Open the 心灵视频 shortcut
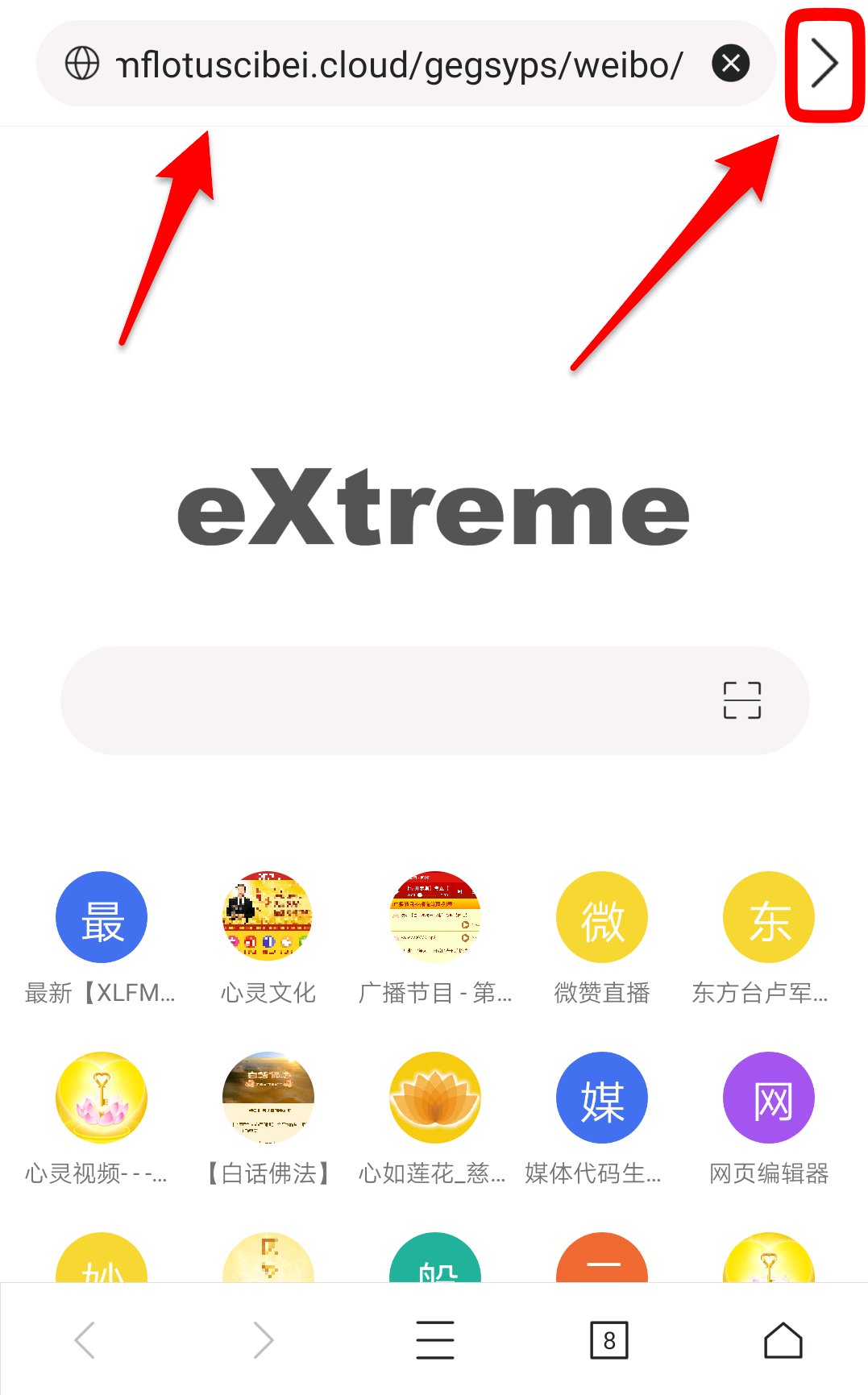The image size is (868, 1395). (101, 1098)
